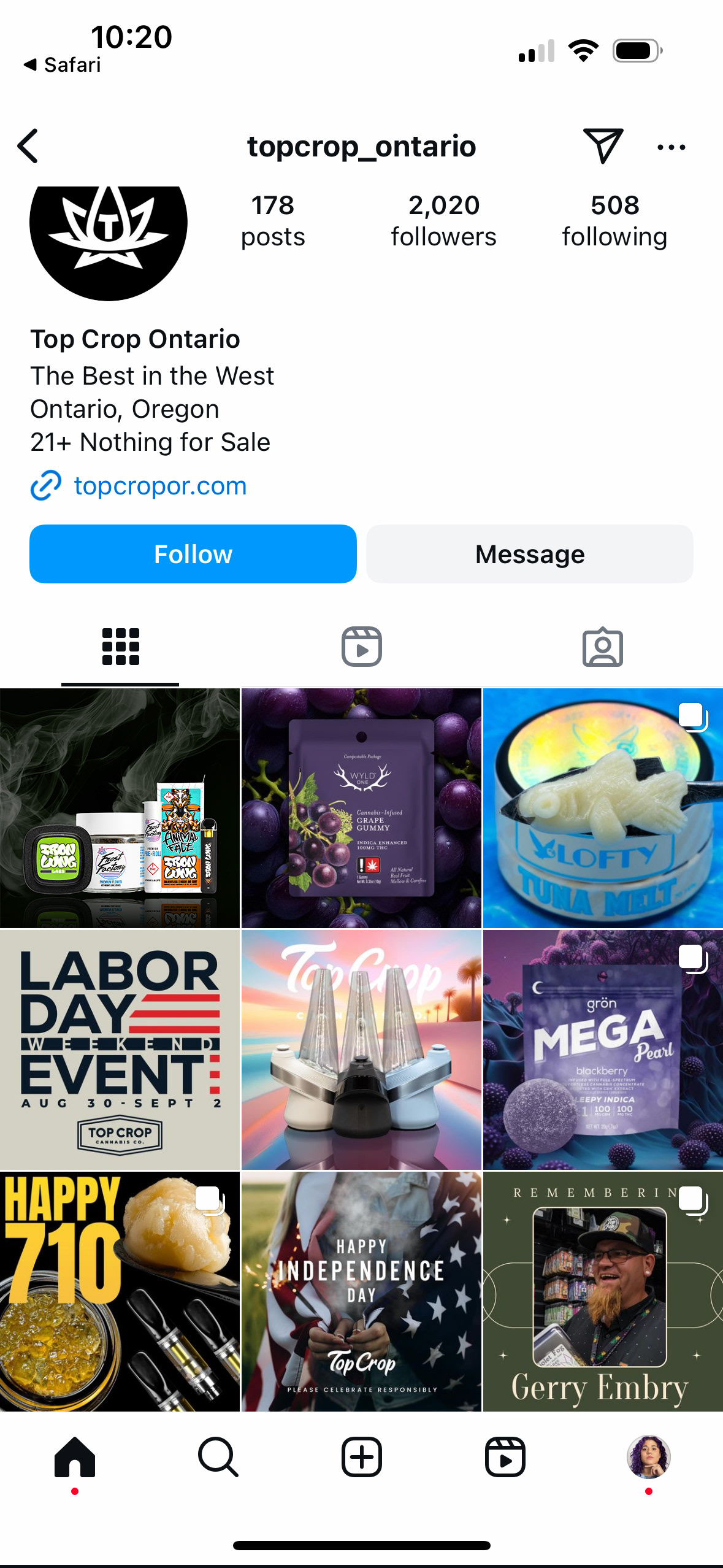Message Top Crop Ontario
723x1568 pixels.
(x=530, y=554)
